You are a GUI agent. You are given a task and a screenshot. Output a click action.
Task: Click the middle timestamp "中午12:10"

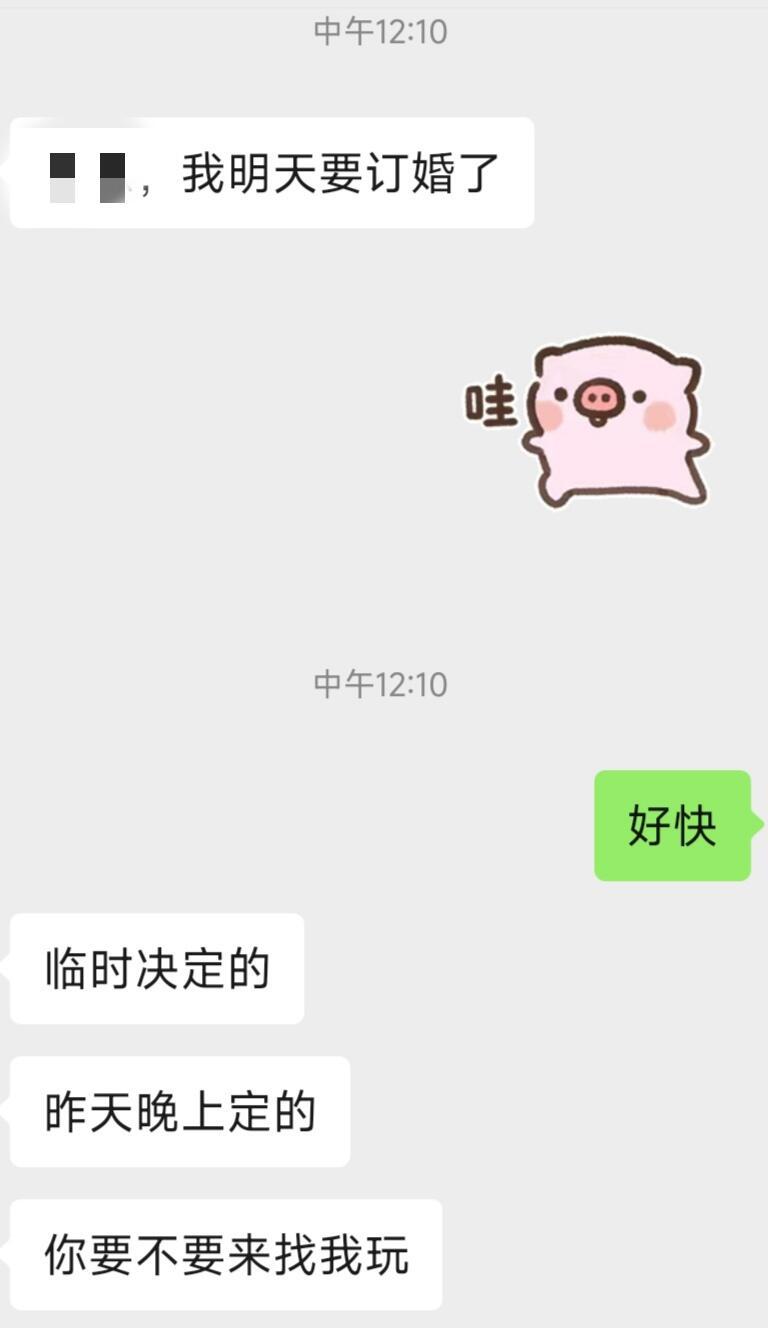tap(383, 685)
